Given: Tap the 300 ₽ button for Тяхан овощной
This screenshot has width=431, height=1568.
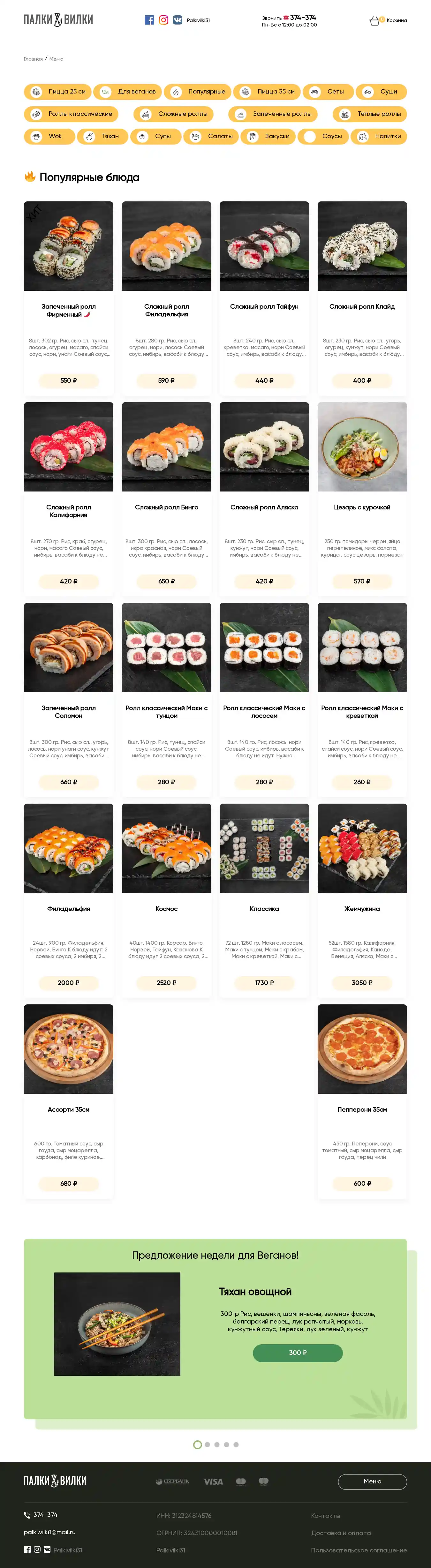Looking at the screenshot, I should click(297, 1353).
